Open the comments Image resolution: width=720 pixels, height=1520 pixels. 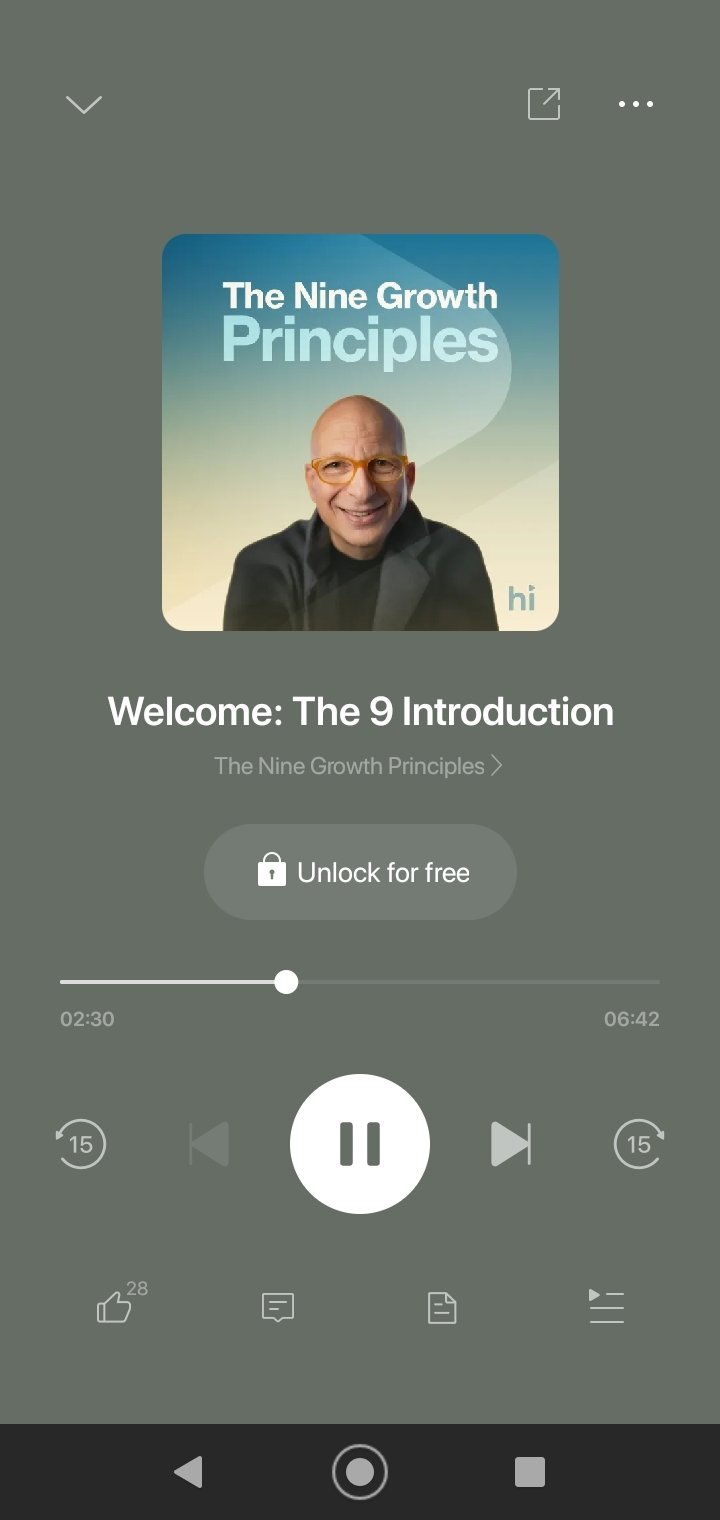click(x=278, y=1307)
